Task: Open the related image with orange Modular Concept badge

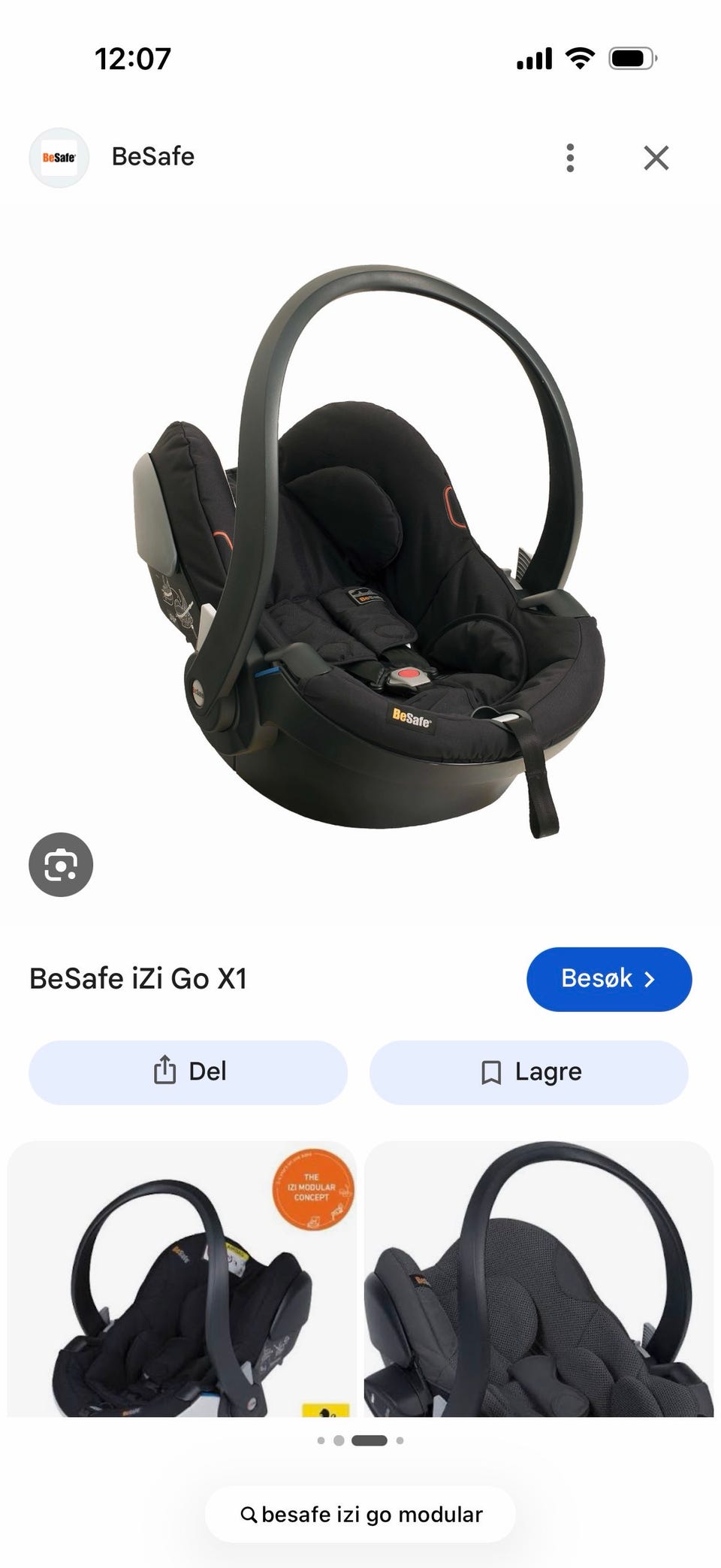Action: (x=182, y=1279)
